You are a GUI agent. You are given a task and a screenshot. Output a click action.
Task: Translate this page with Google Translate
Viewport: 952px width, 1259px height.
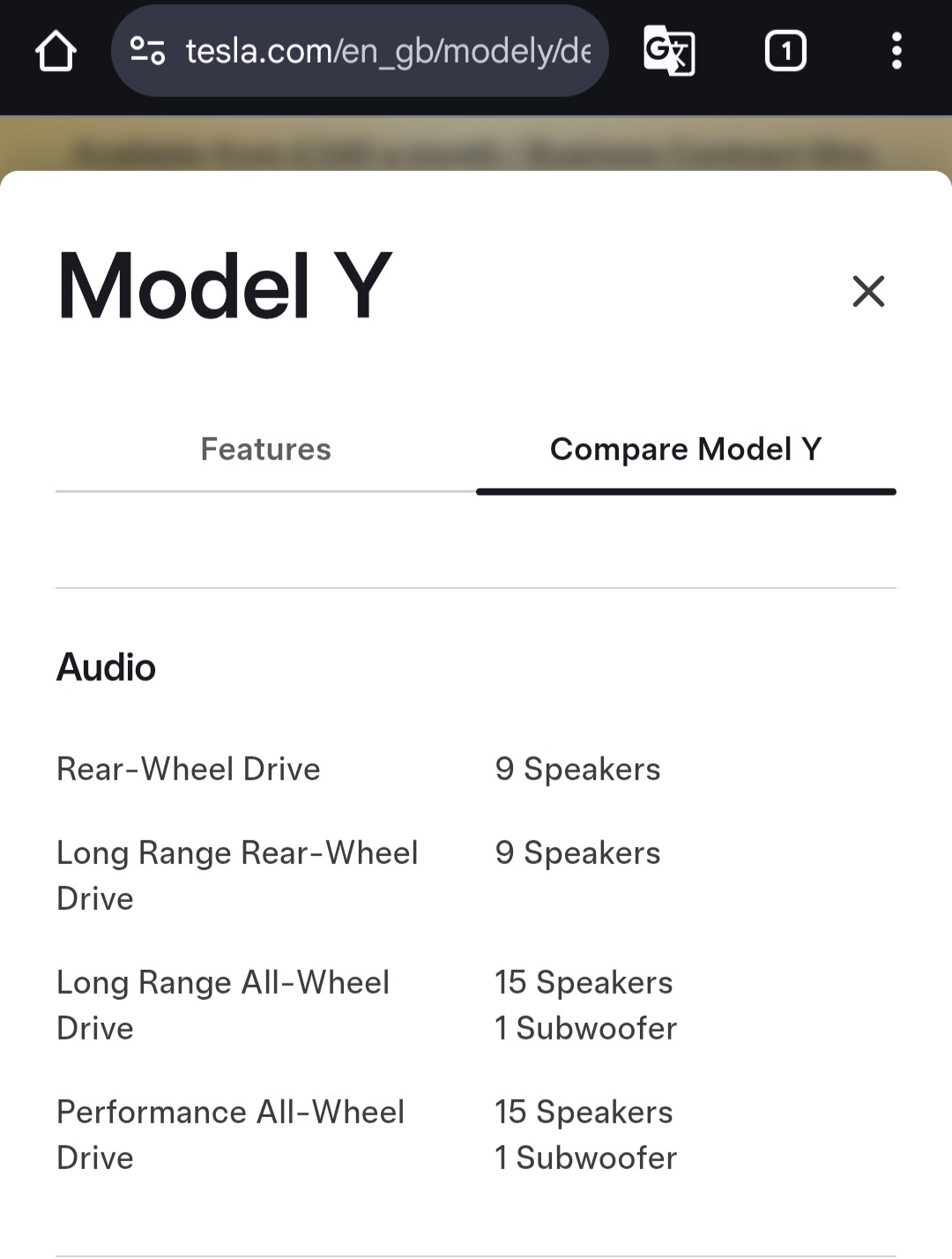669,51
